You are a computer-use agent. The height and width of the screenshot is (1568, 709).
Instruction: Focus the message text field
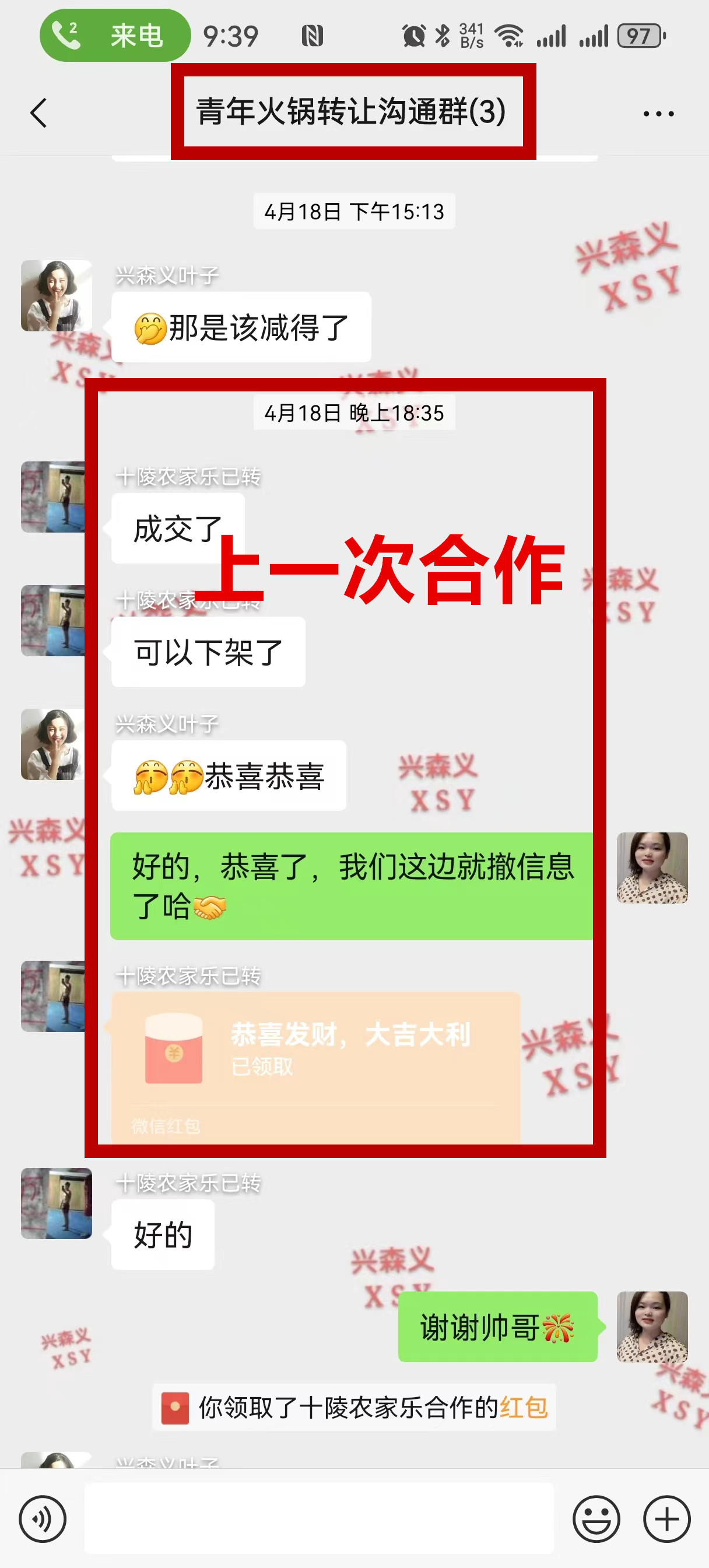319,1517
